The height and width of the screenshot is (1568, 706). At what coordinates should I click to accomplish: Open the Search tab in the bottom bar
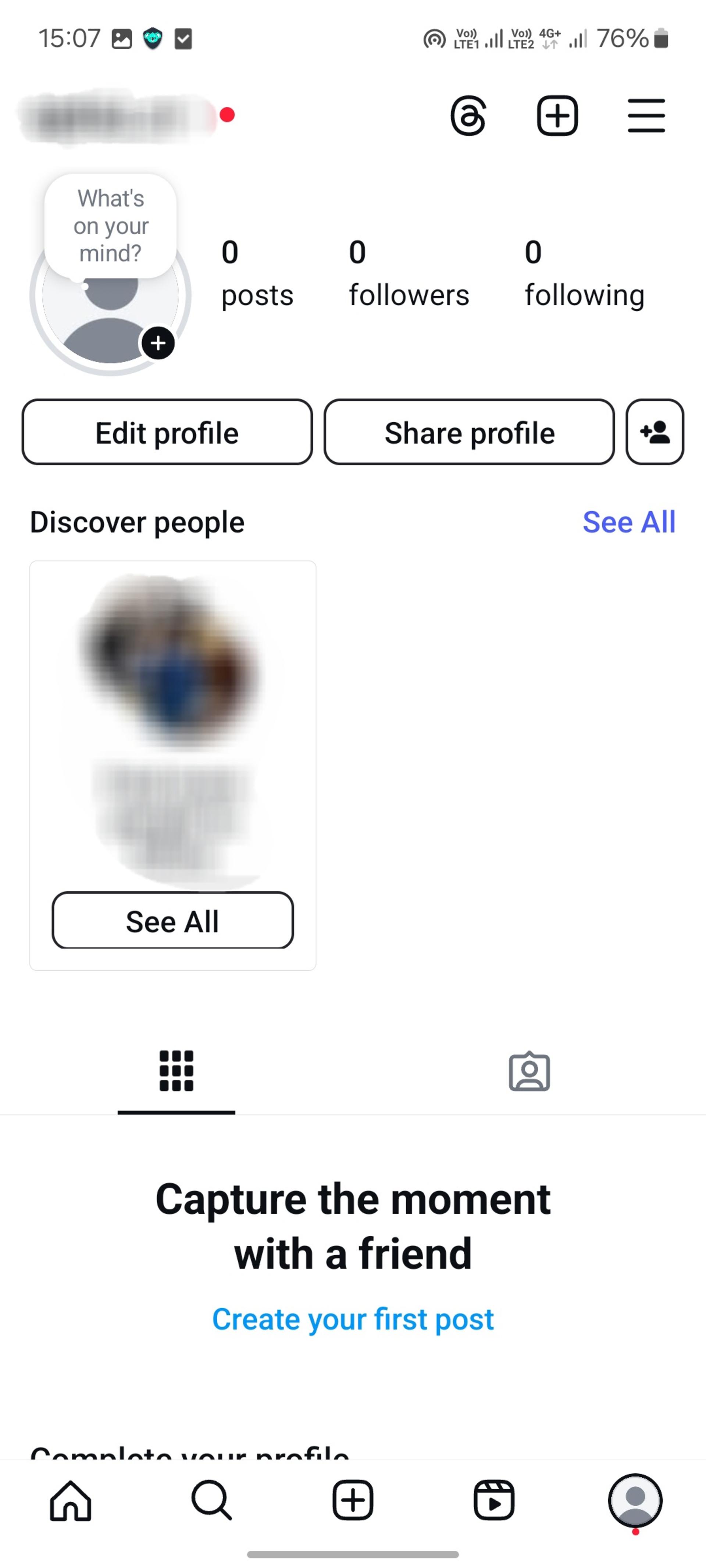pyautogui.click(x=211, y=1500)
